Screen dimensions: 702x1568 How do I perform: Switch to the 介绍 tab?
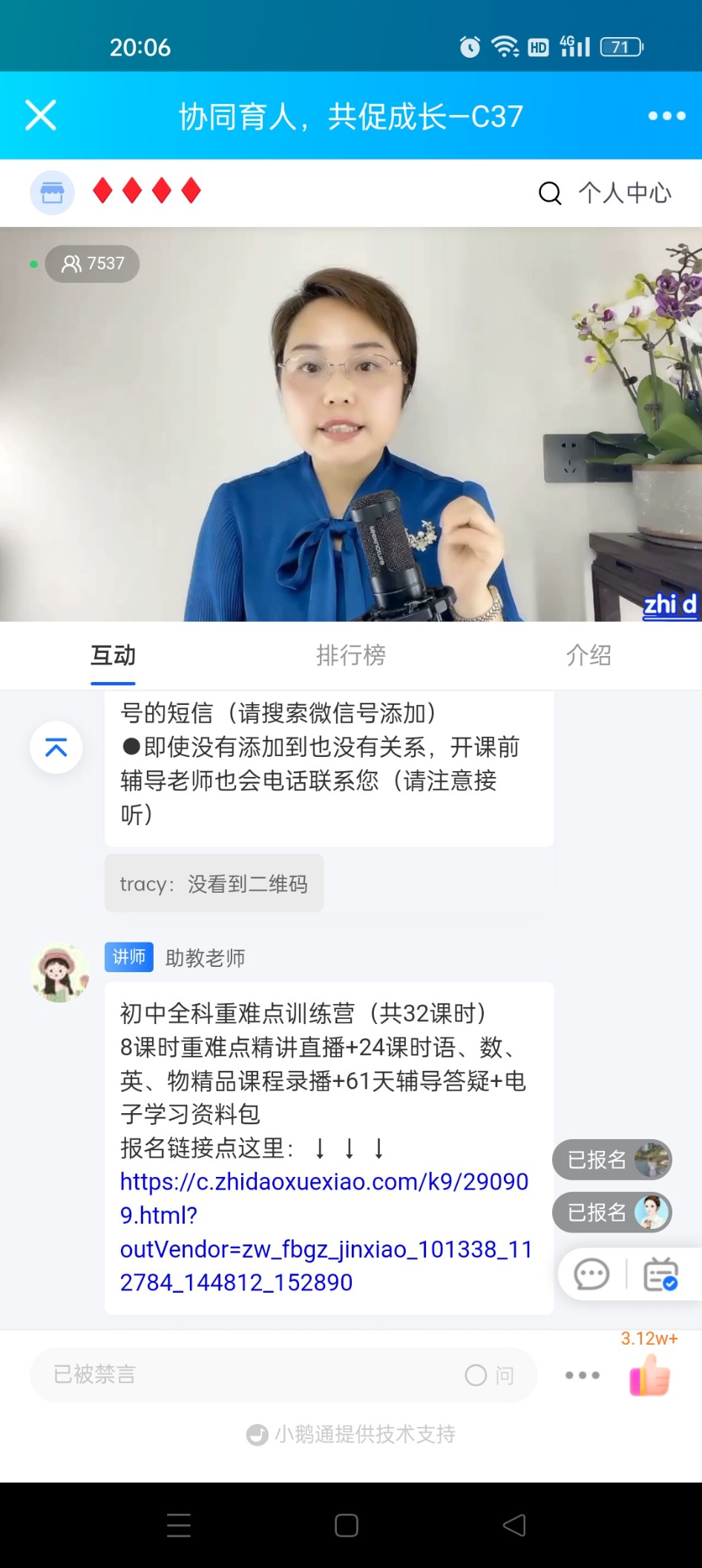coord(588,655)
